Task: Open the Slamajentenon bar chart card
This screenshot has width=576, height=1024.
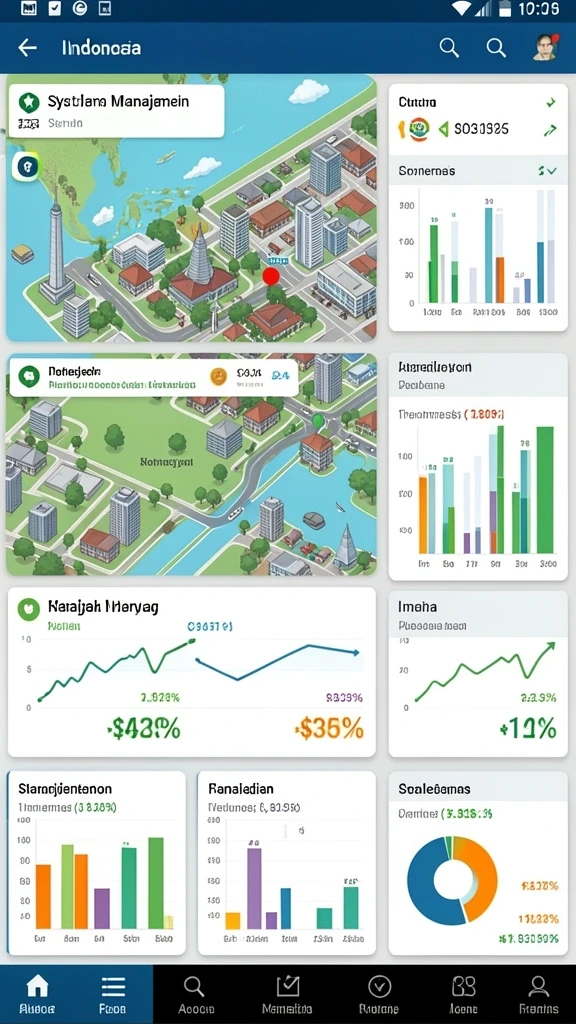Action: click(97, 863)
